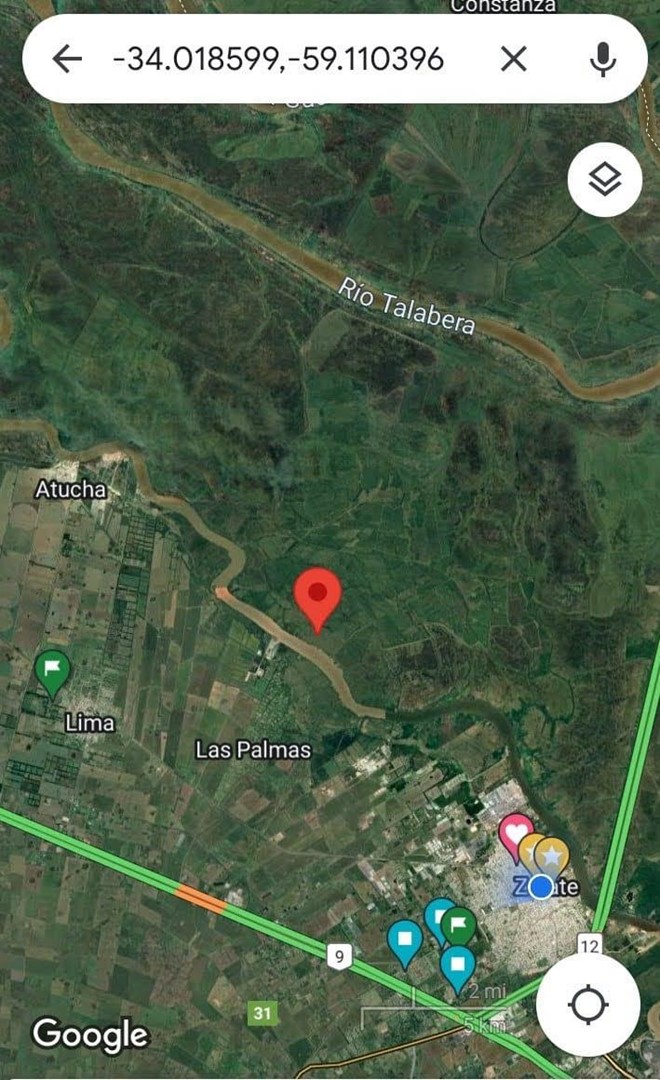Edit the coordinates in the search field
Image resolution: width=660 pixels, height=1080 pixels.
pos(278,59)
